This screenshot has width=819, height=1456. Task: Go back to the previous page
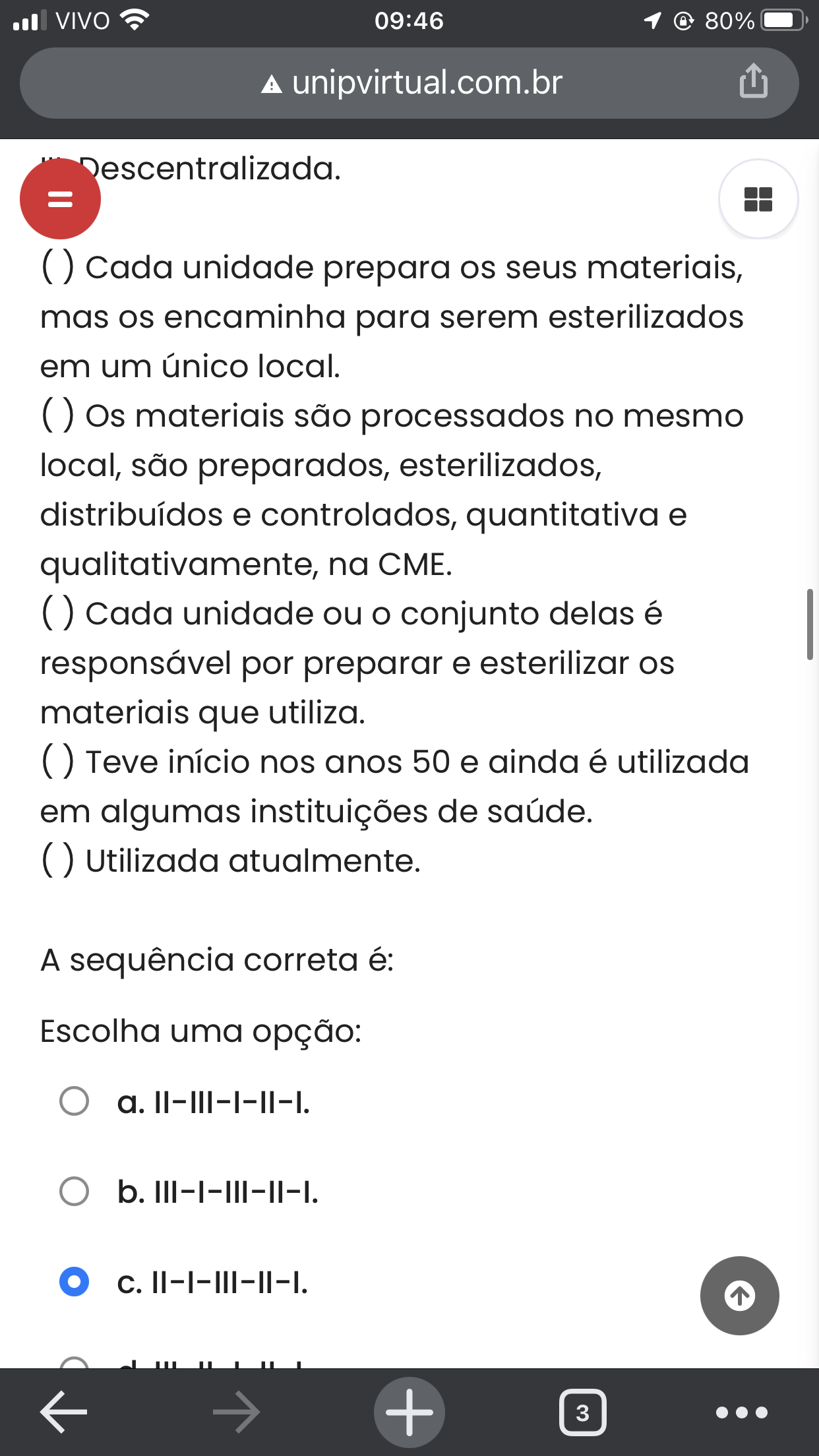pos(64,1412)
